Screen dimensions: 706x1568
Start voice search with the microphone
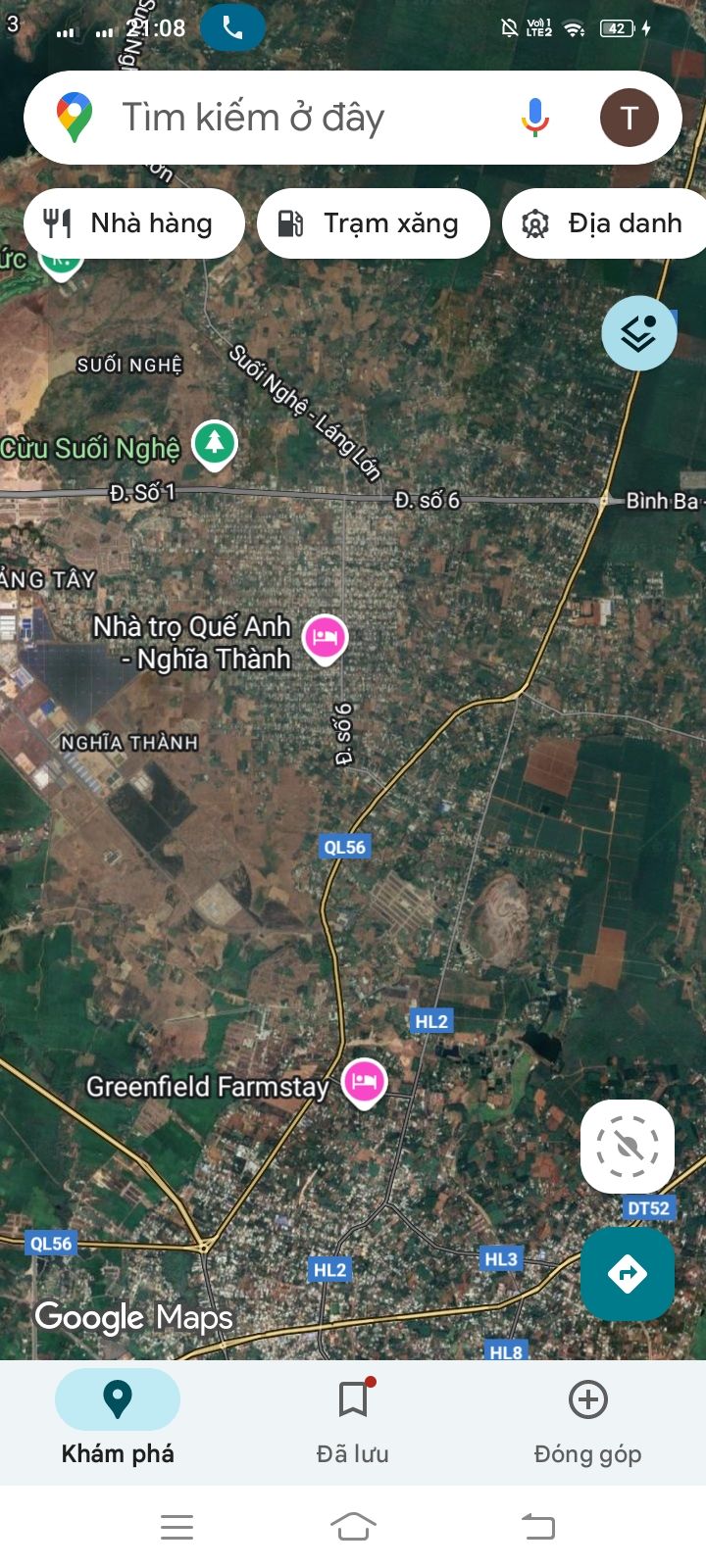pyautogui.click(x=534, y=118)
